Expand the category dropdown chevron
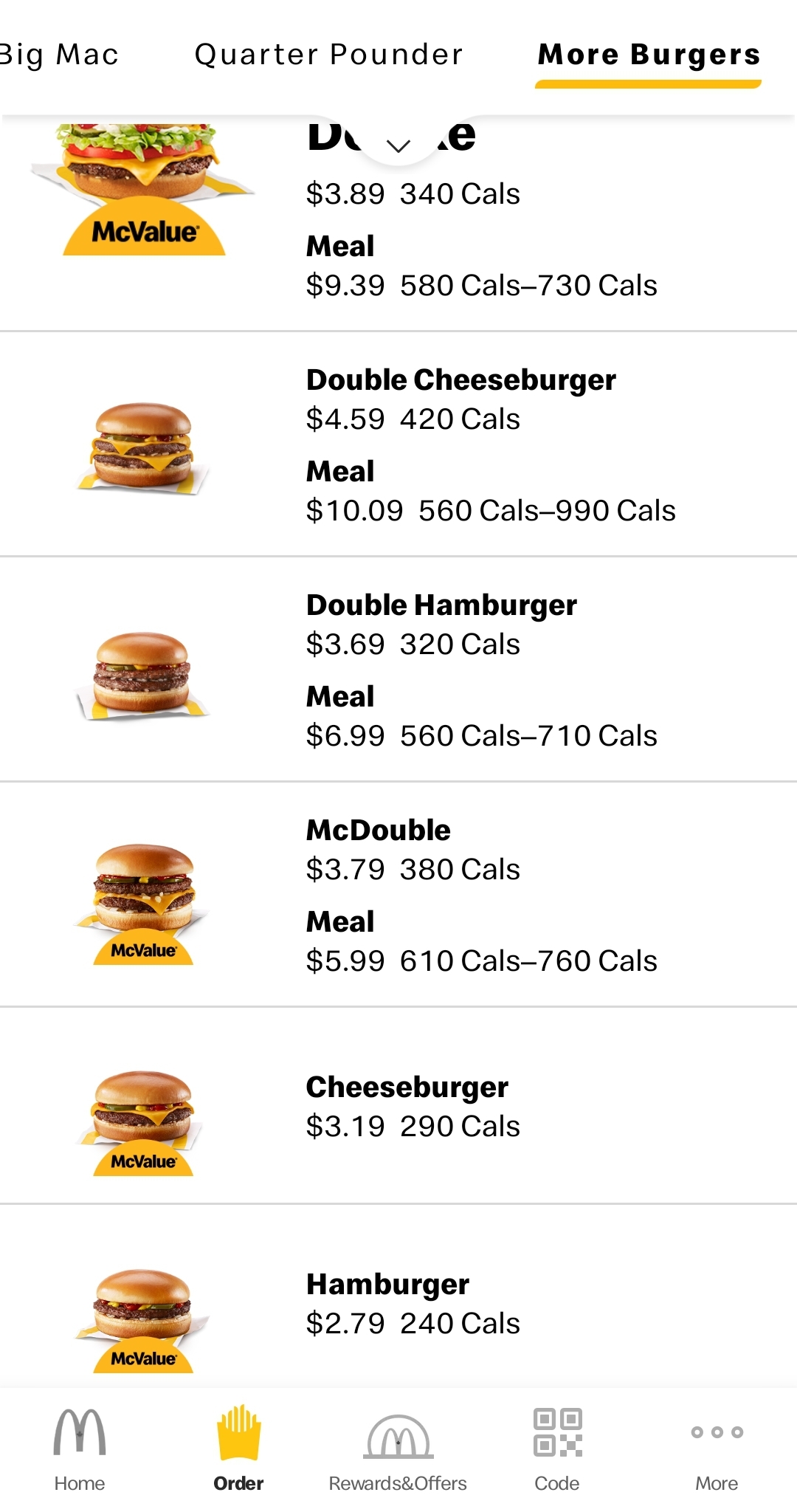 [x=398, y=145]
